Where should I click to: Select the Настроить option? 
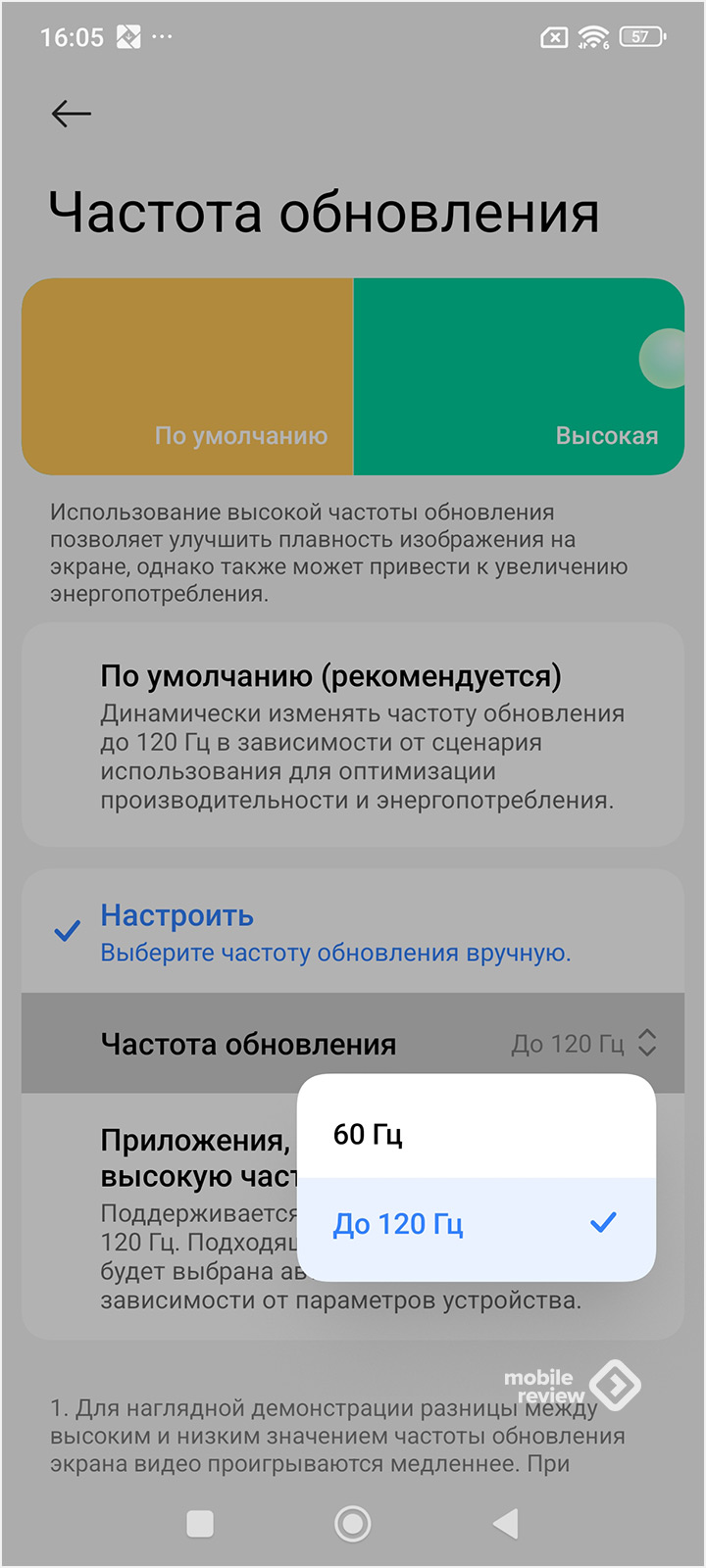pyautogui.click(x=352, y=931)
